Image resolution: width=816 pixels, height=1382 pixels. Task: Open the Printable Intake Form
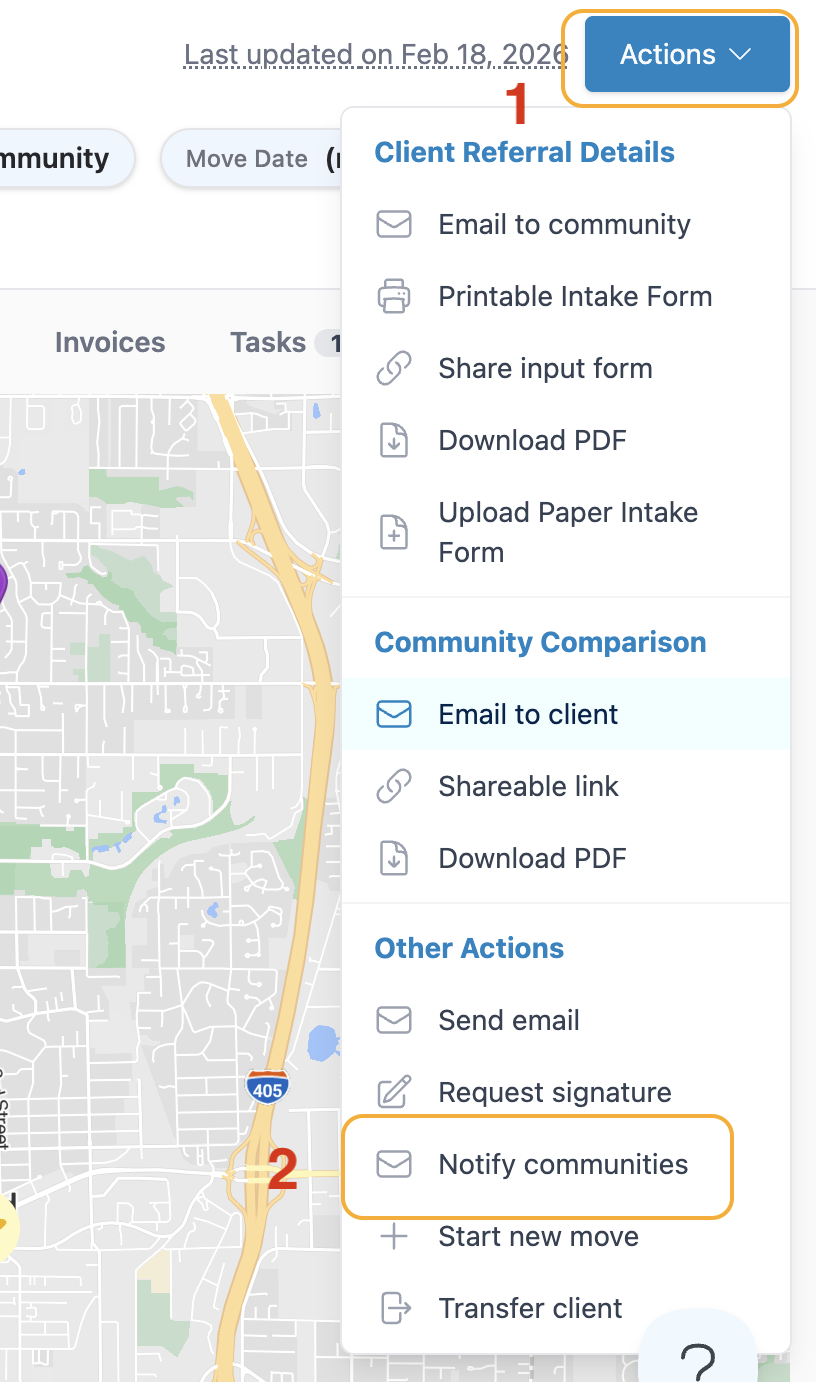click(x=574, y=296)
